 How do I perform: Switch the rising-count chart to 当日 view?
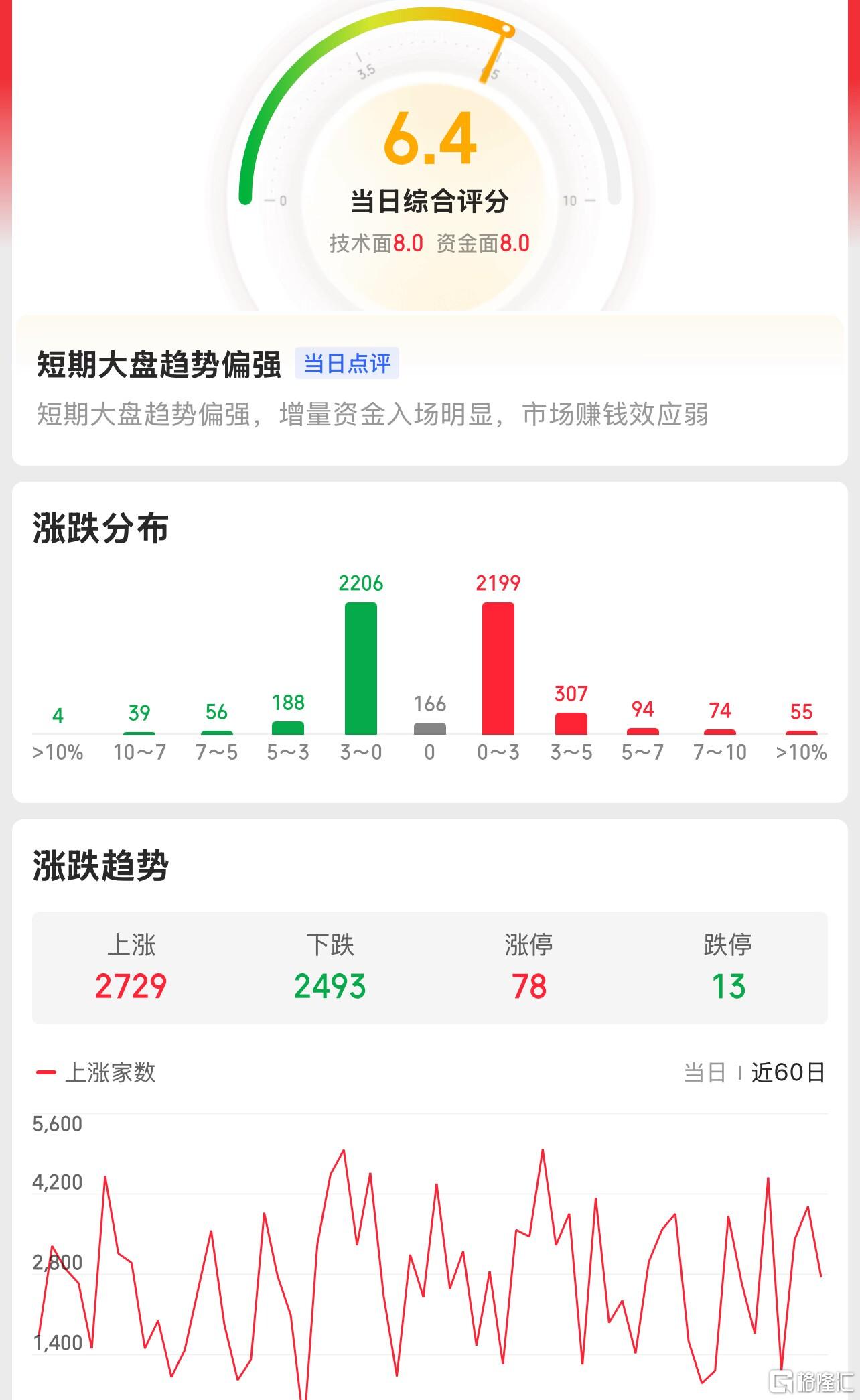(705, 1072)
